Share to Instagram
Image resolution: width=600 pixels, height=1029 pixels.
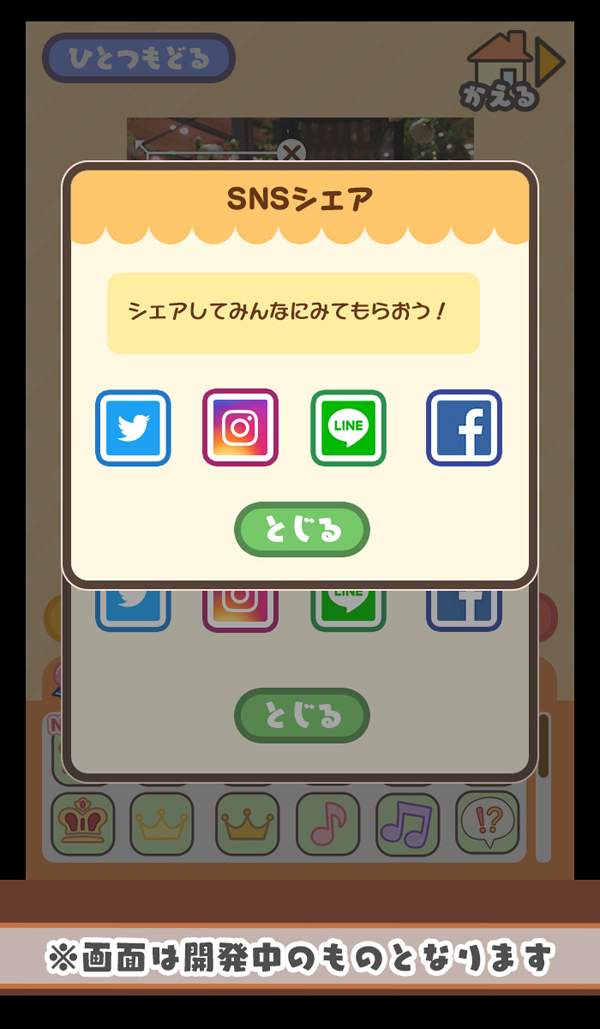pyautogui.click(x=240, y=428)
